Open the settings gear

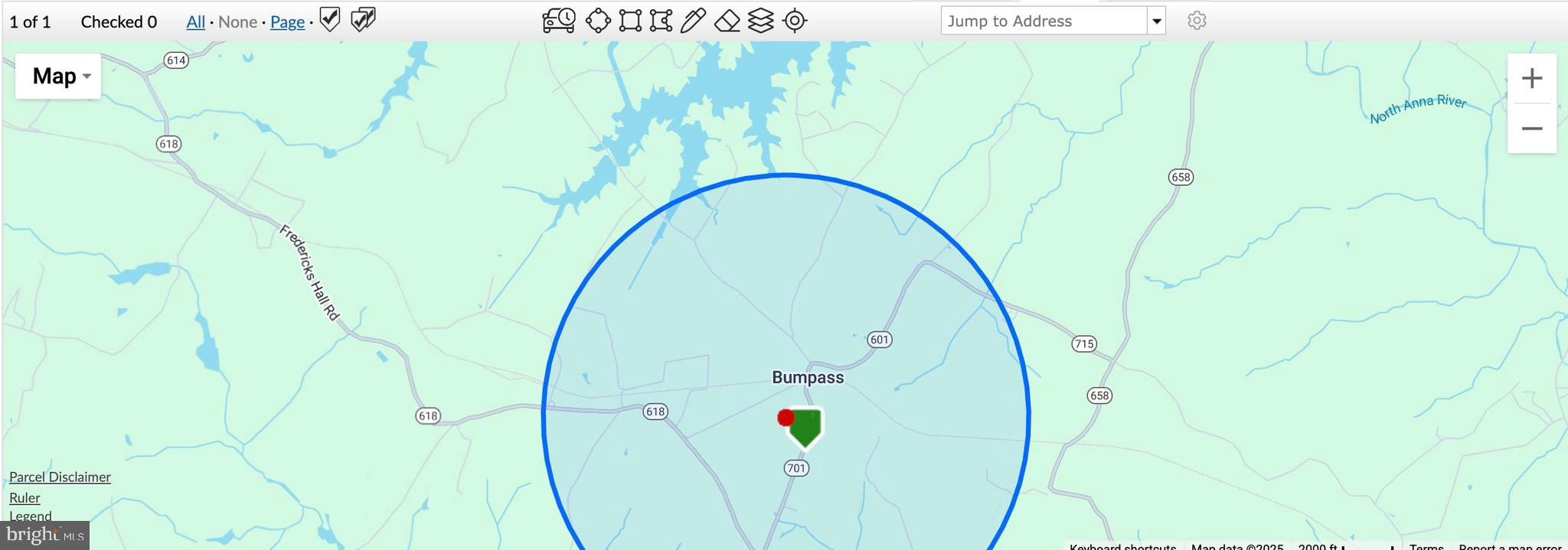[x=1197, y=21]
